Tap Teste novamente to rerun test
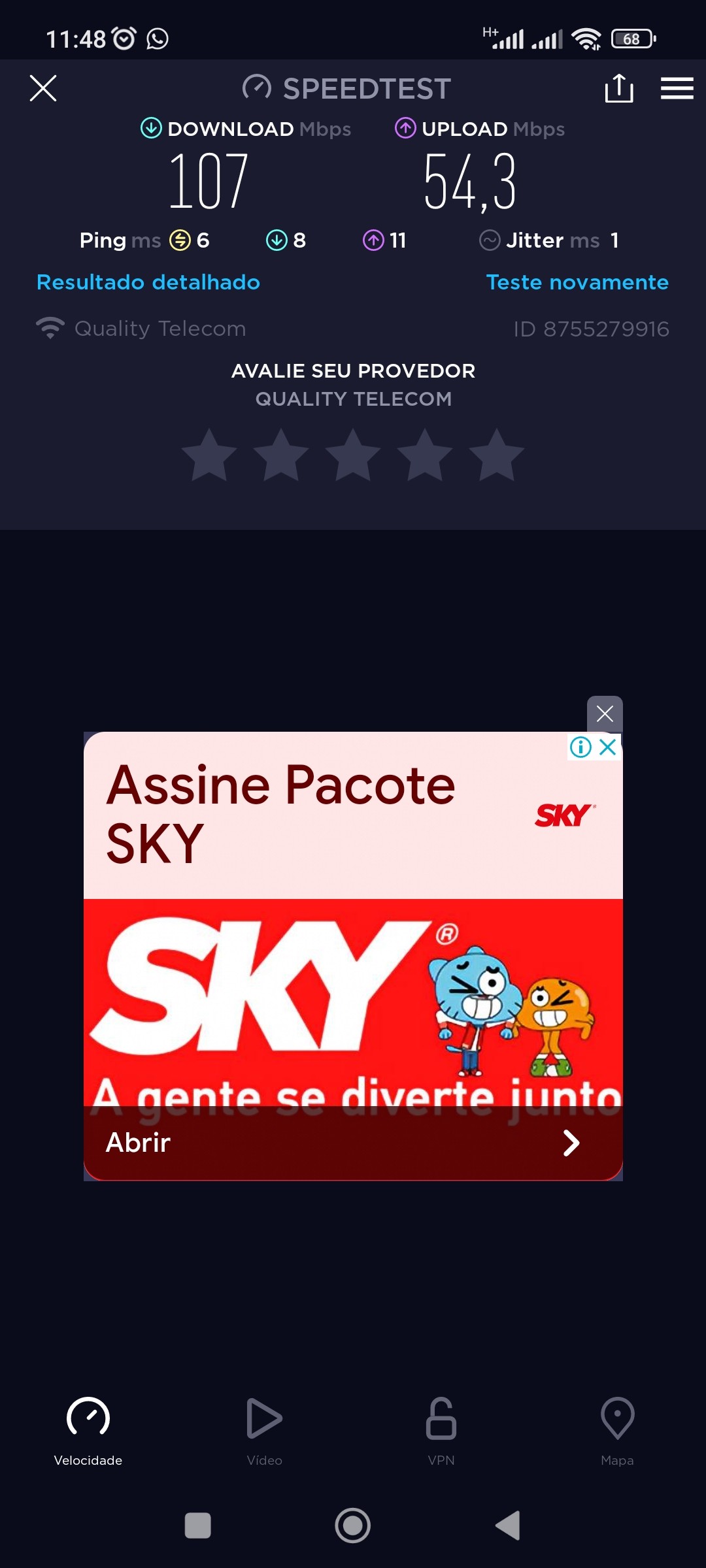Viewport: 706px width, 1568px height. 577,282
